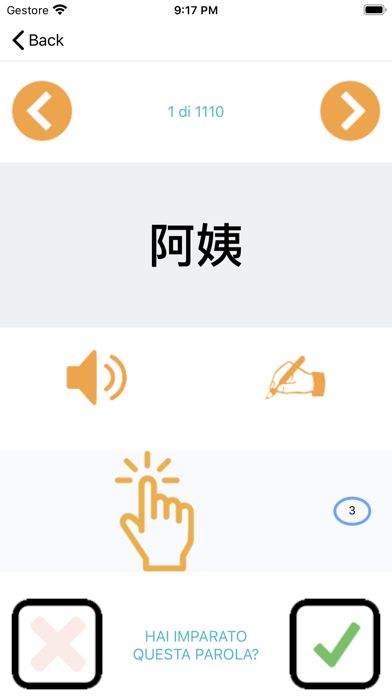Open handwriting practice with the pen icon

tap(295, 377)
